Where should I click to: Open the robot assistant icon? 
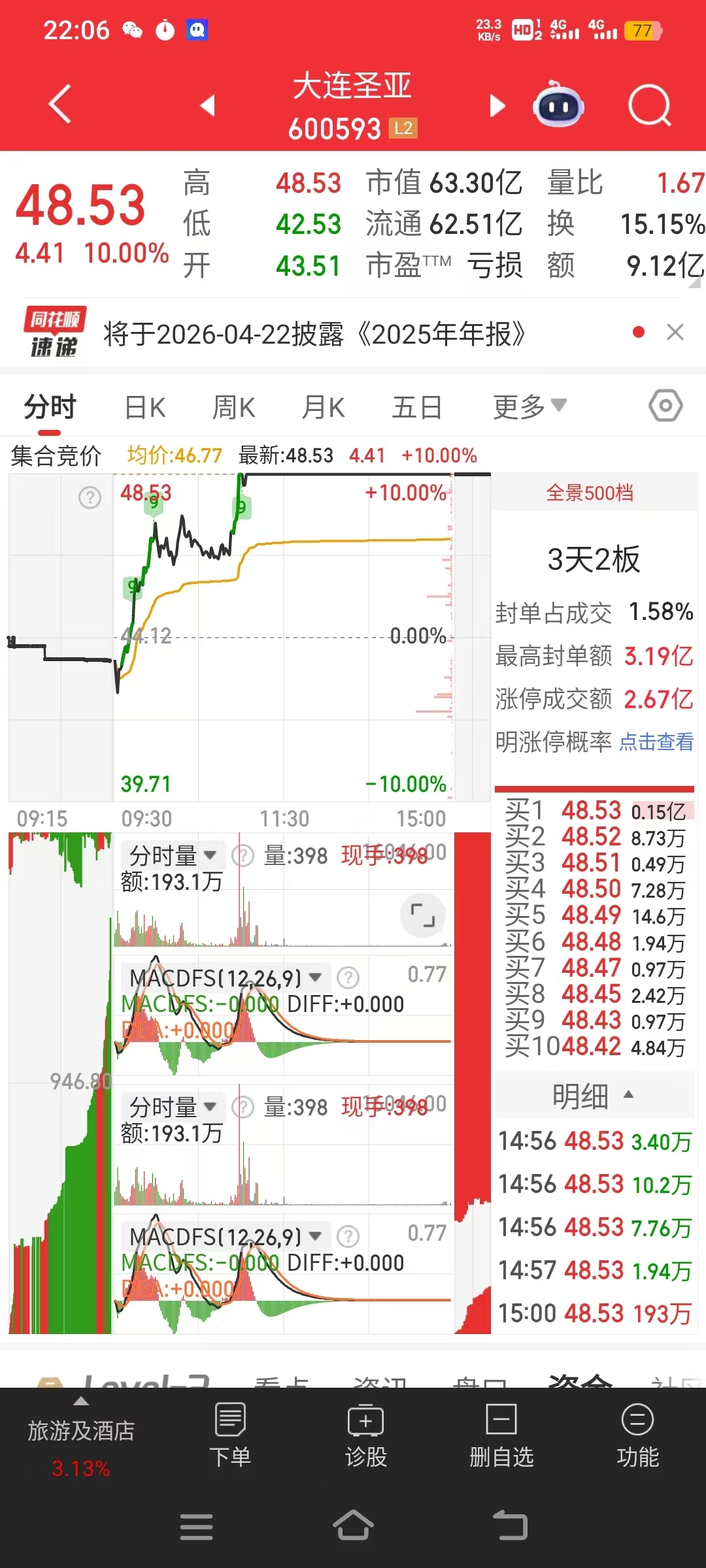click(x=558, y=105)
